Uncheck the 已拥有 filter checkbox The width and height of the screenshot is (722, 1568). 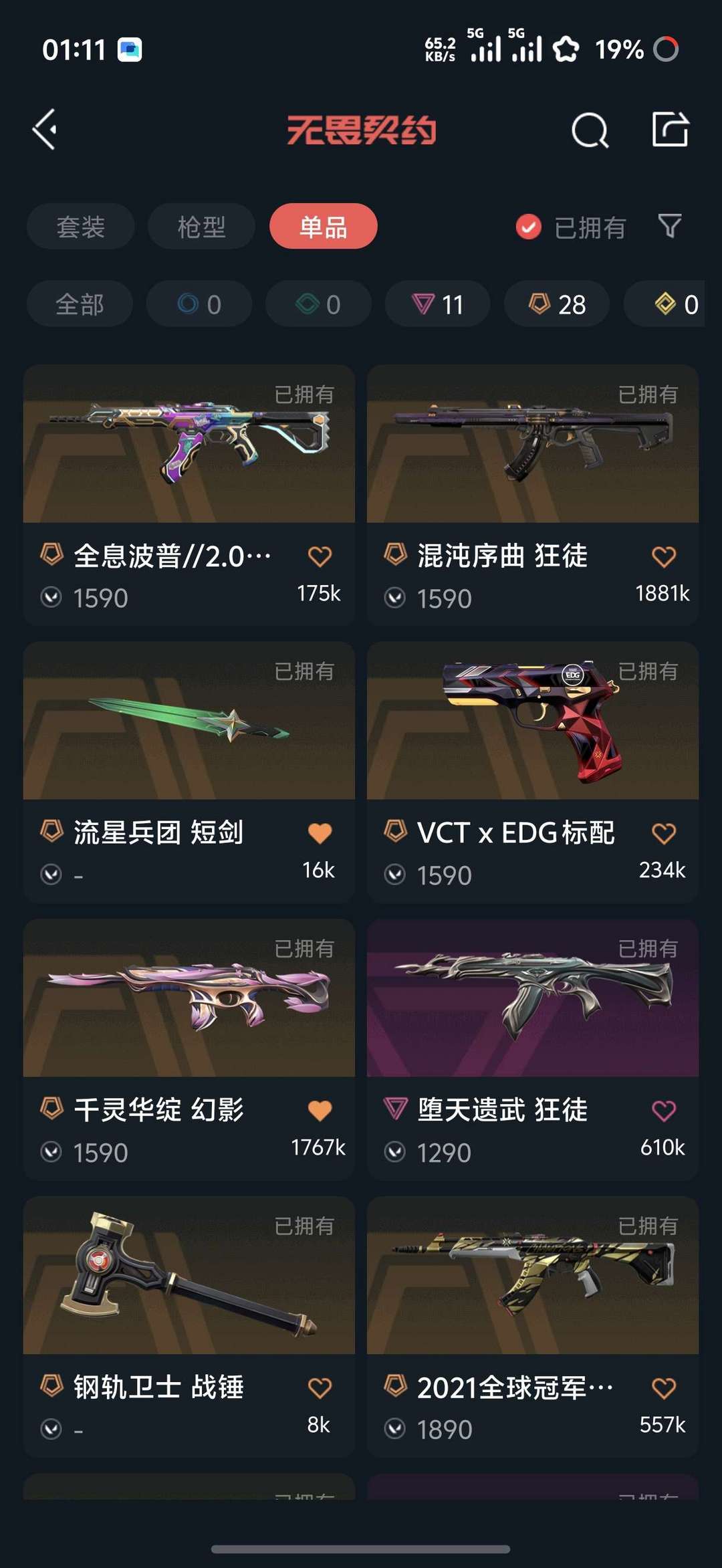[x=528, y=227]
